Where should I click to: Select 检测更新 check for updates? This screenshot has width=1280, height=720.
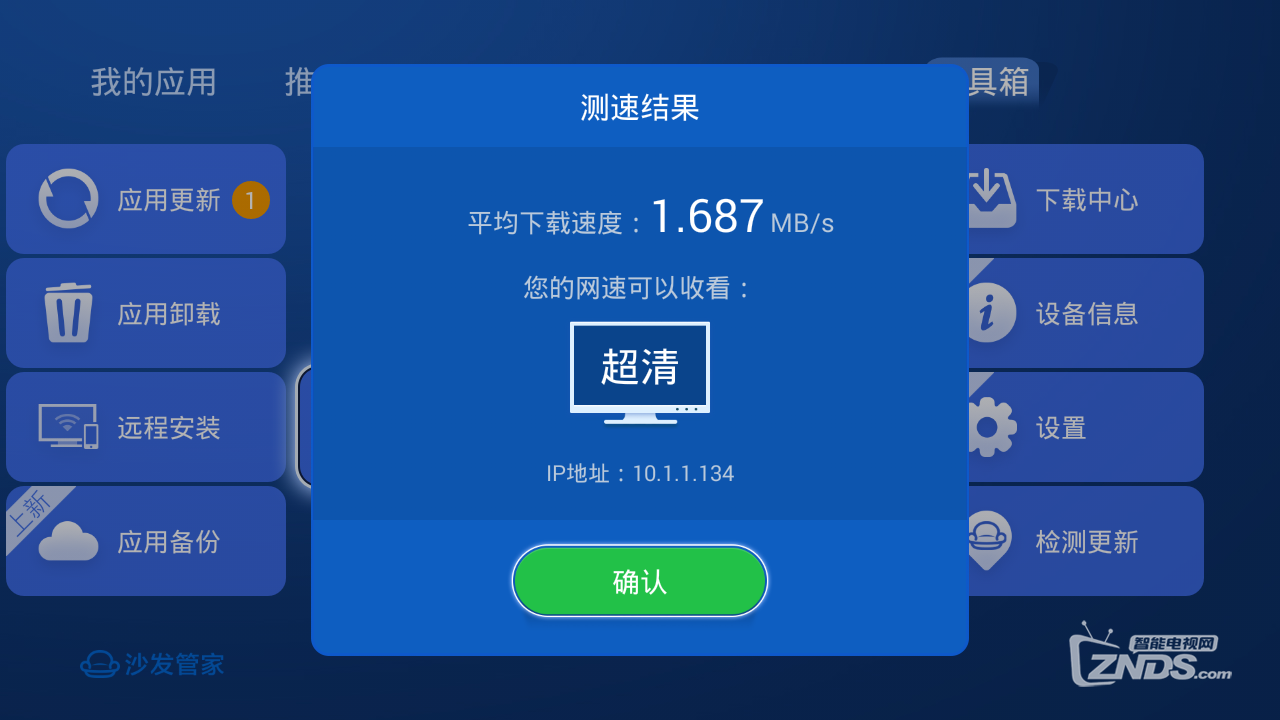(1085, 541)
